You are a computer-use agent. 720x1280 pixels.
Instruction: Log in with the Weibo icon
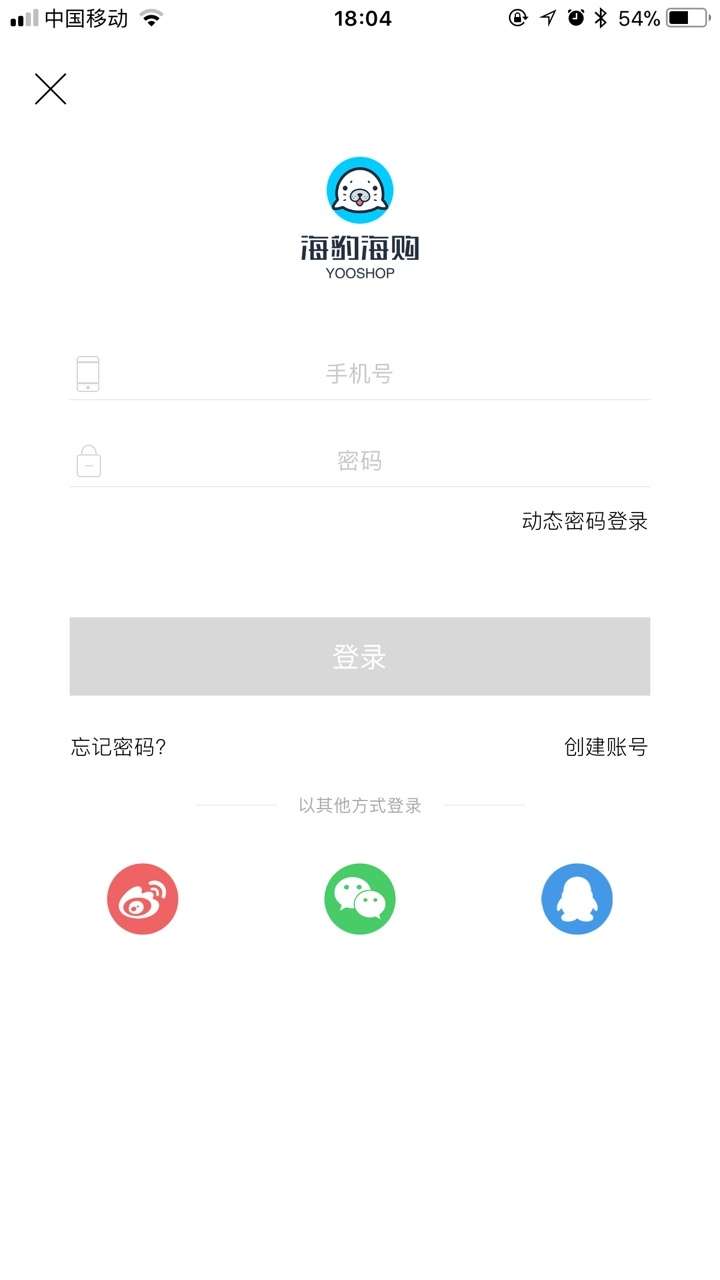(x=143, y=899)
